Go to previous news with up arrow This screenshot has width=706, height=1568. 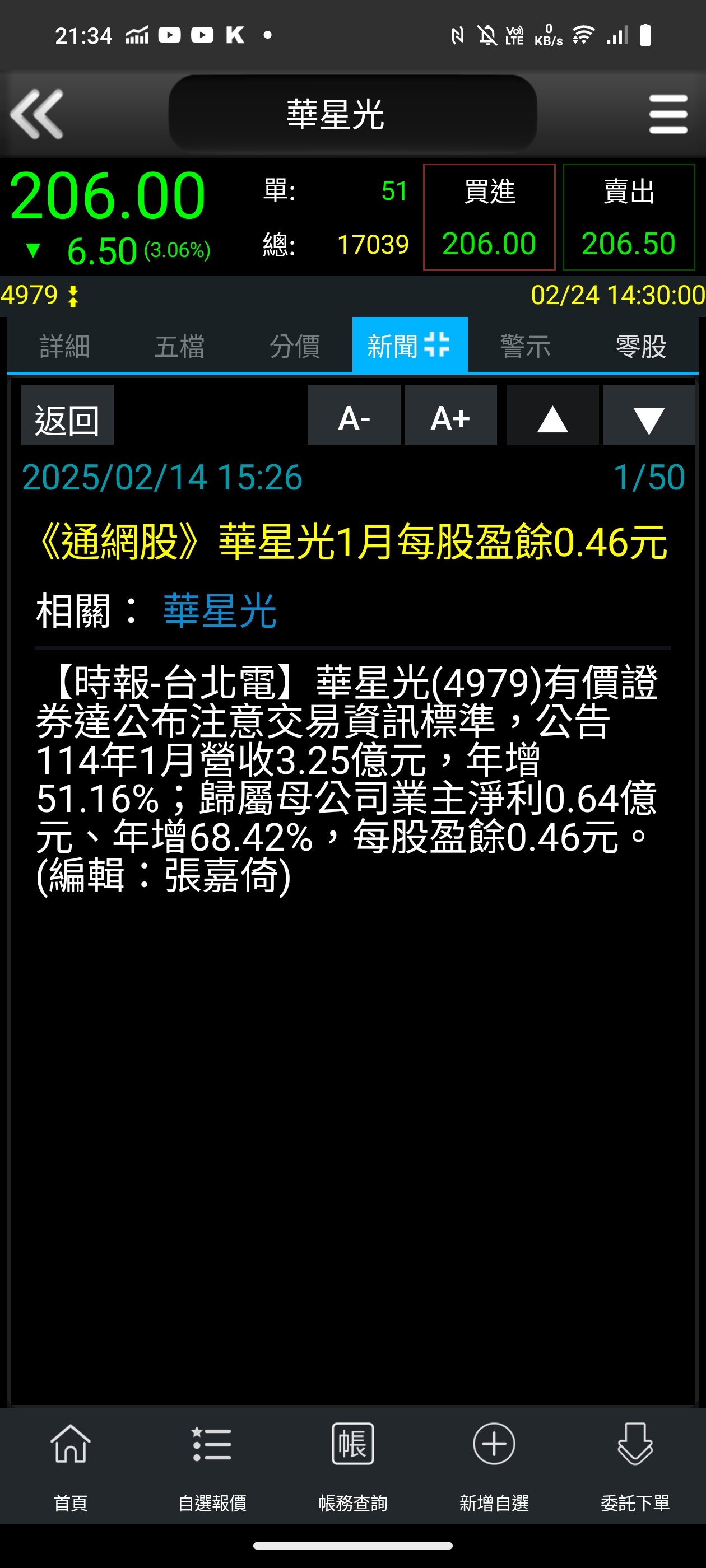[x=552, y=415]
